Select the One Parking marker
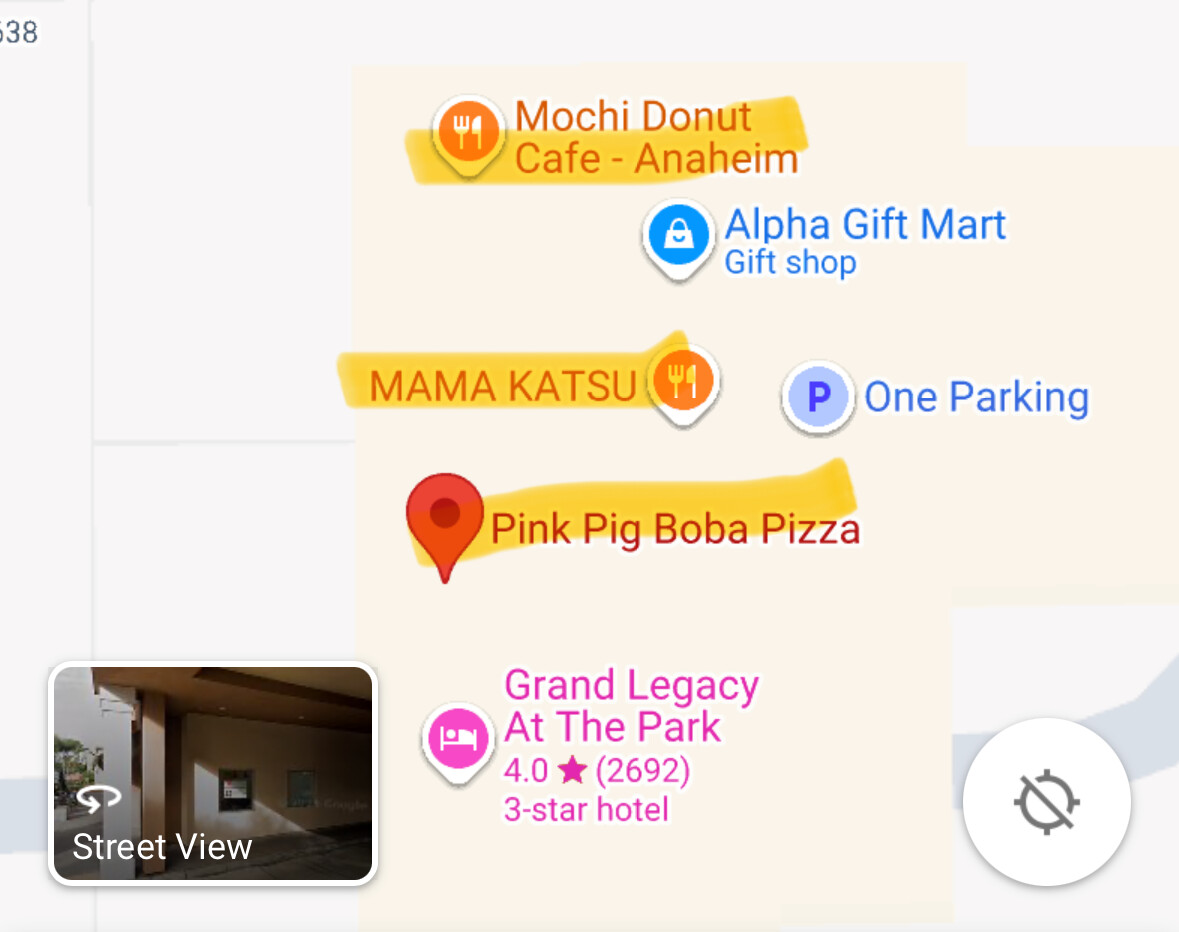The image size is (1179, 932). [818, 398]
